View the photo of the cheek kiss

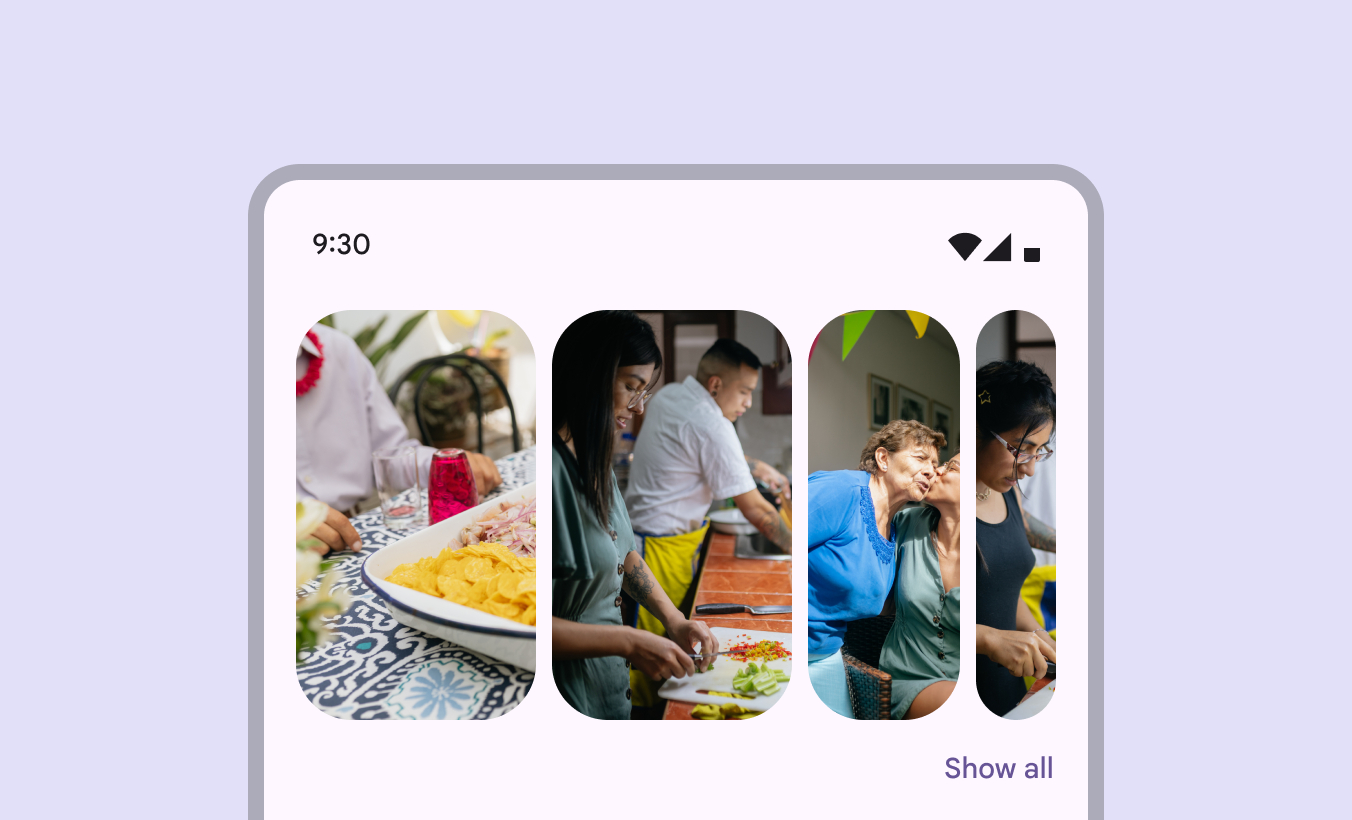[x=884, y=515]
